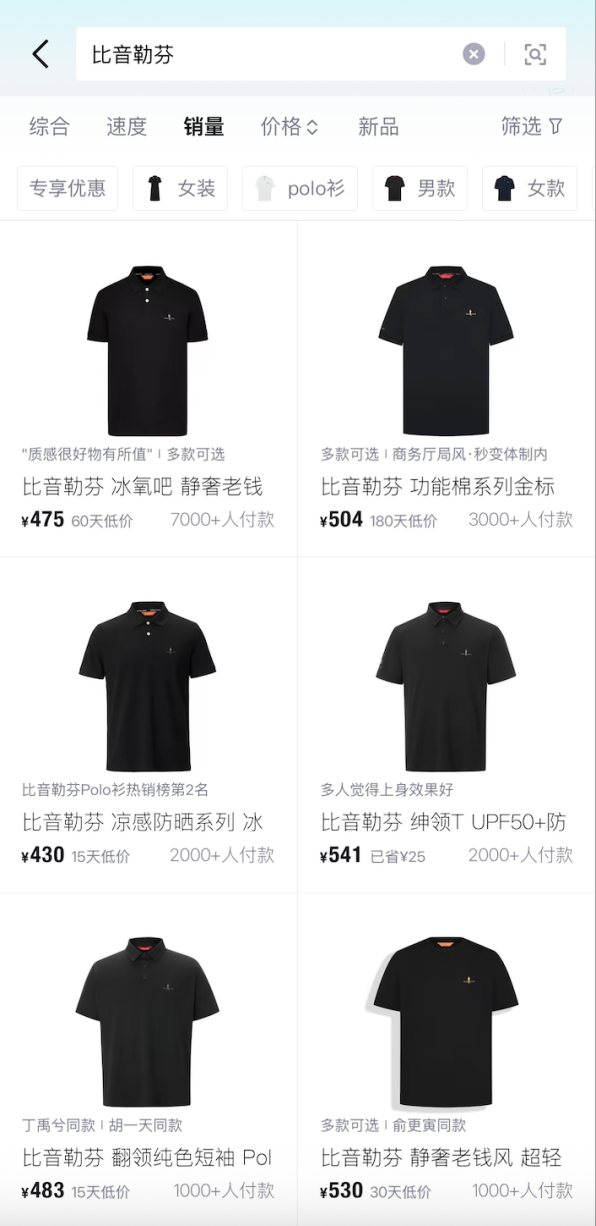The height and width of the screenshot is (1226, 596).
Task: View the 凉感防晒系列 polo at ¥430
Action: point(148,724)
